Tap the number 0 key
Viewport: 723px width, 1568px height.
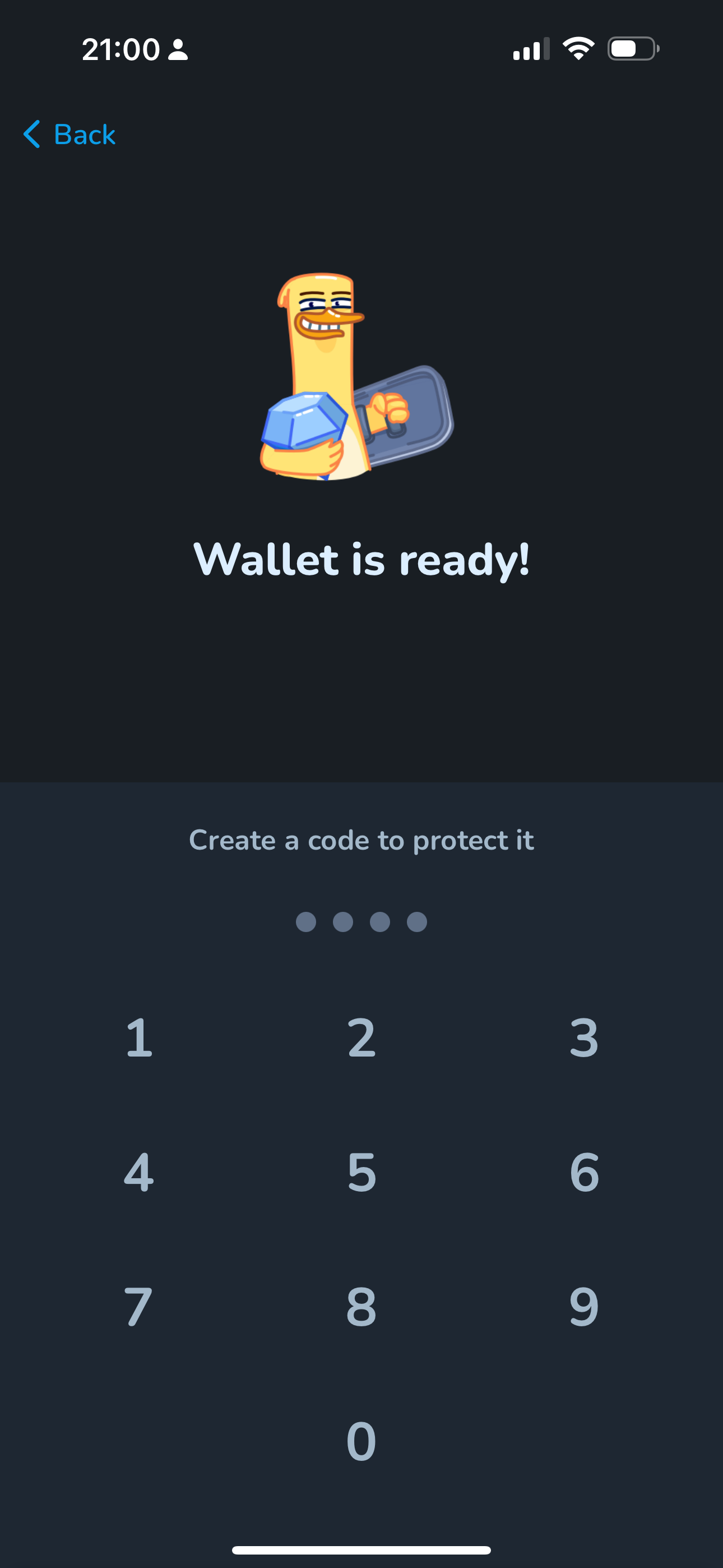point(361,1441)
